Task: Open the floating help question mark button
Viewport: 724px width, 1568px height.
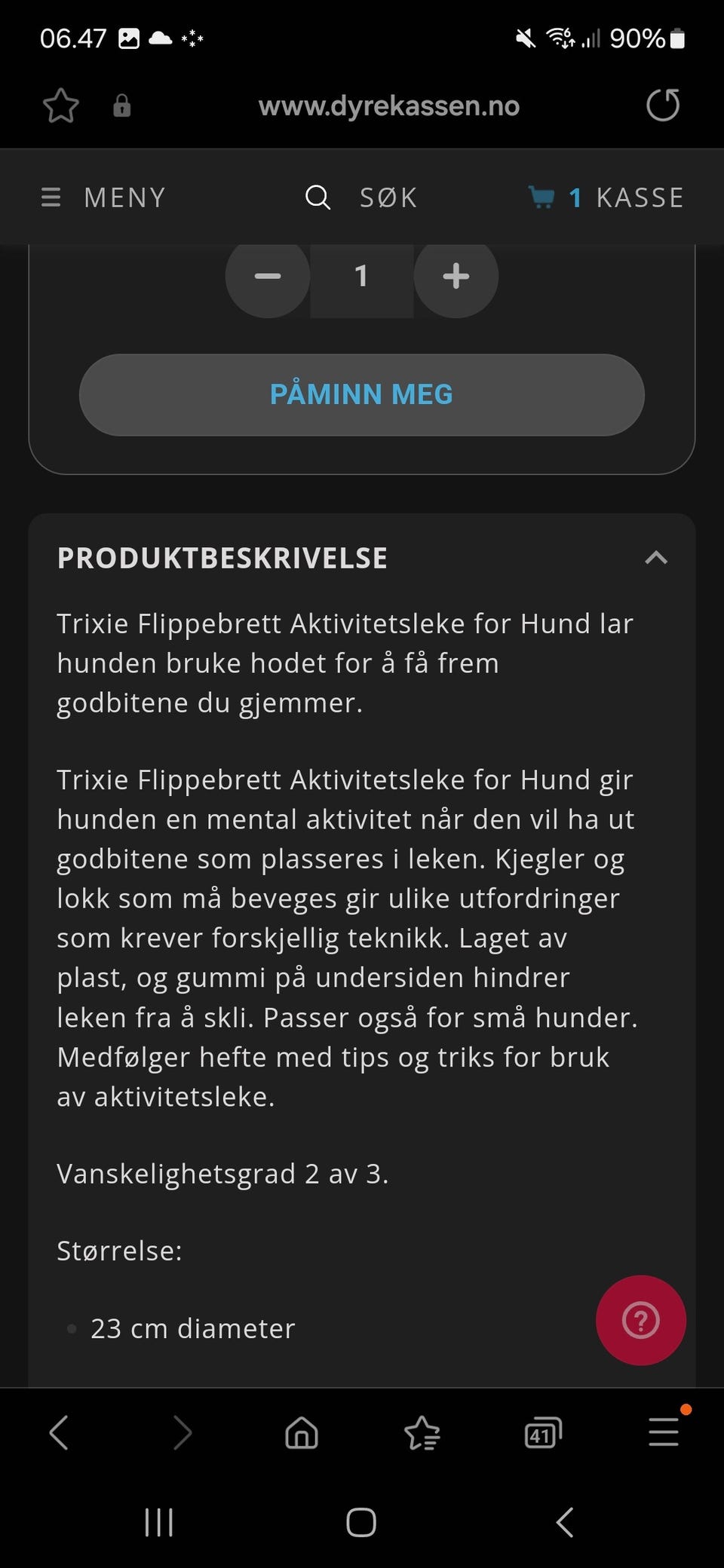Action: point(640,1321)
